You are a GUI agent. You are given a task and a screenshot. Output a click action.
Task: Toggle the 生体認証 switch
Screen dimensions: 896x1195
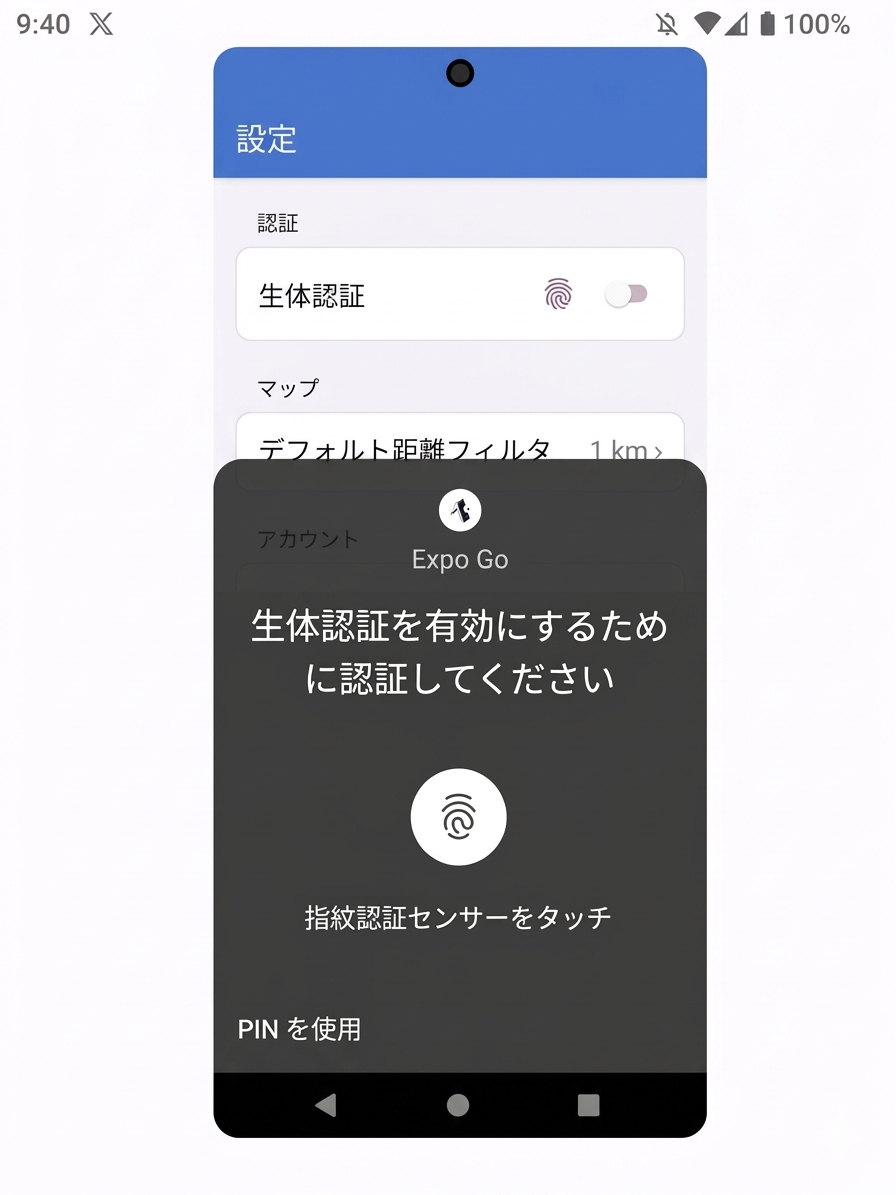(x=627, y=294)
